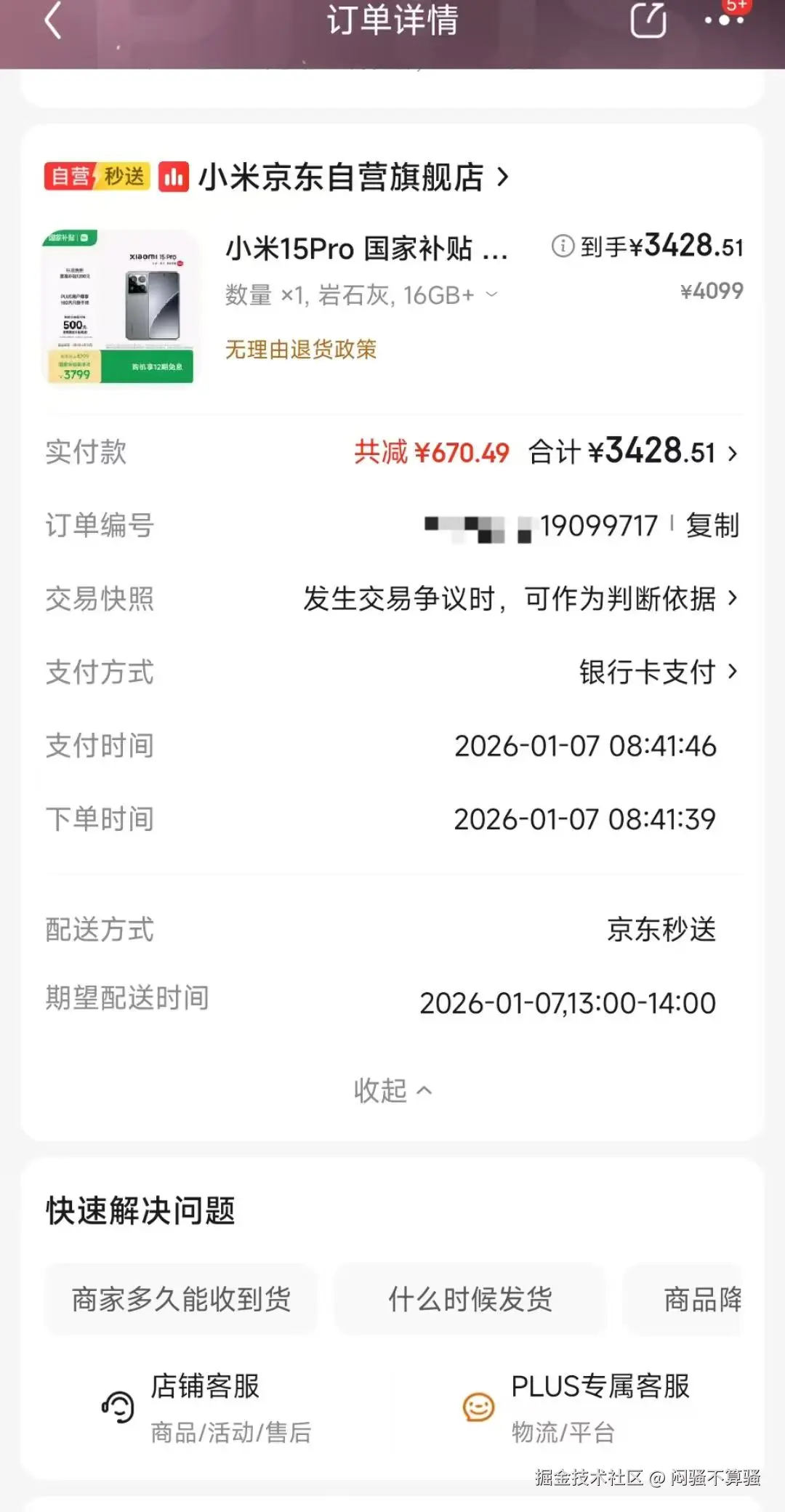Viewport: 785px width, 1512px height.
Task: Open the 无理由退货政策 link
Action: tap(299, 350)
